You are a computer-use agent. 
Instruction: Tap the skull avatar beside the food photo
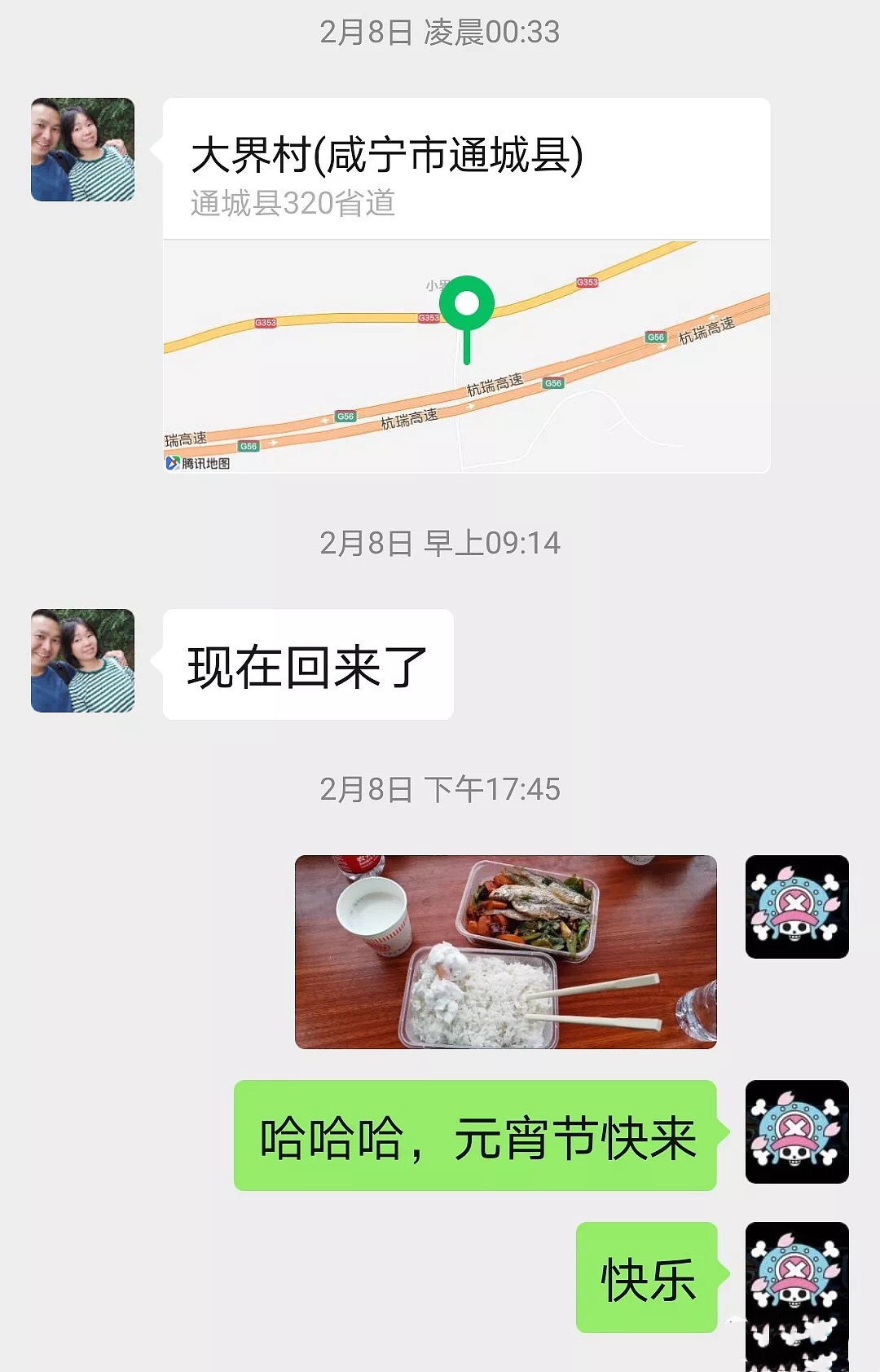(796, 907)
